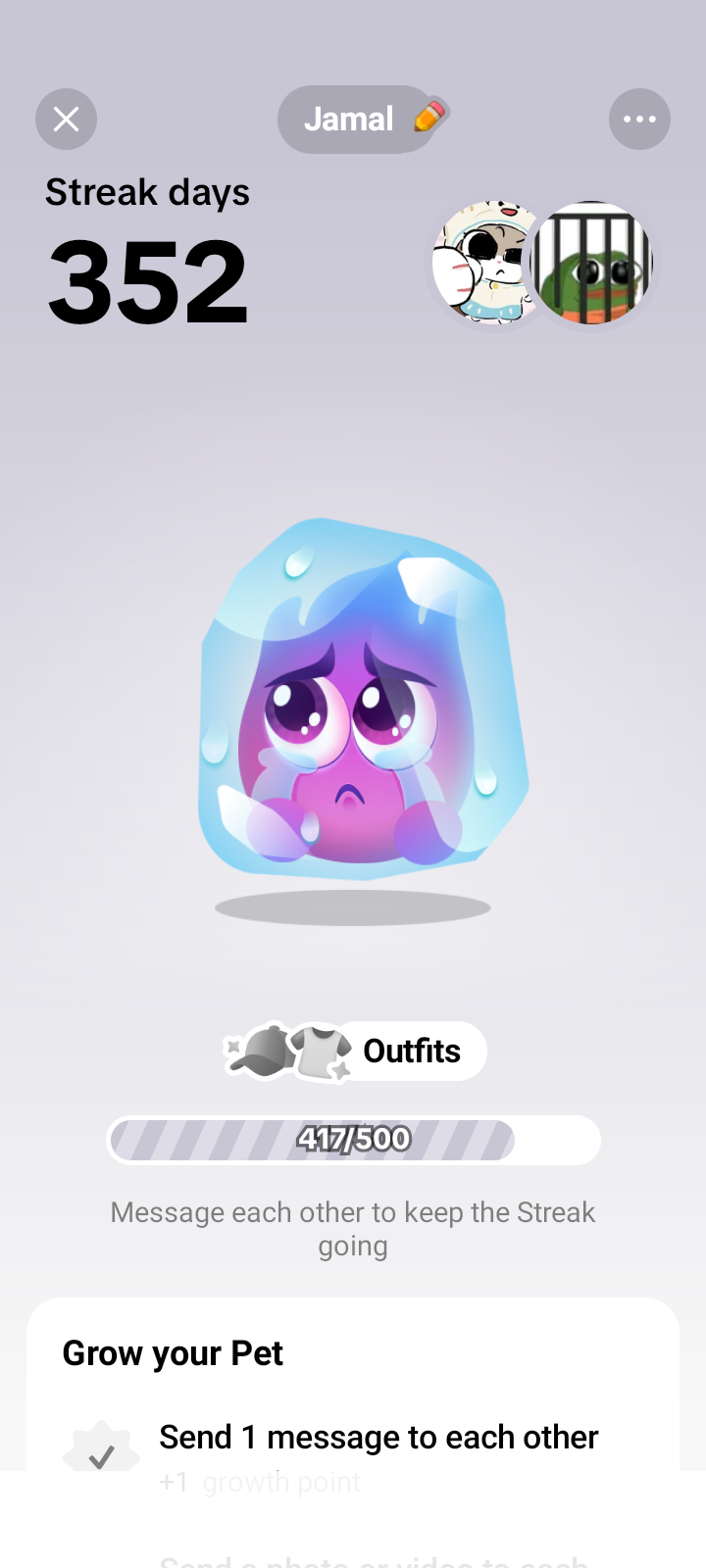Open the three-dot overflow menu
This screenshot has width=706, height=1568.
[639, 120]
